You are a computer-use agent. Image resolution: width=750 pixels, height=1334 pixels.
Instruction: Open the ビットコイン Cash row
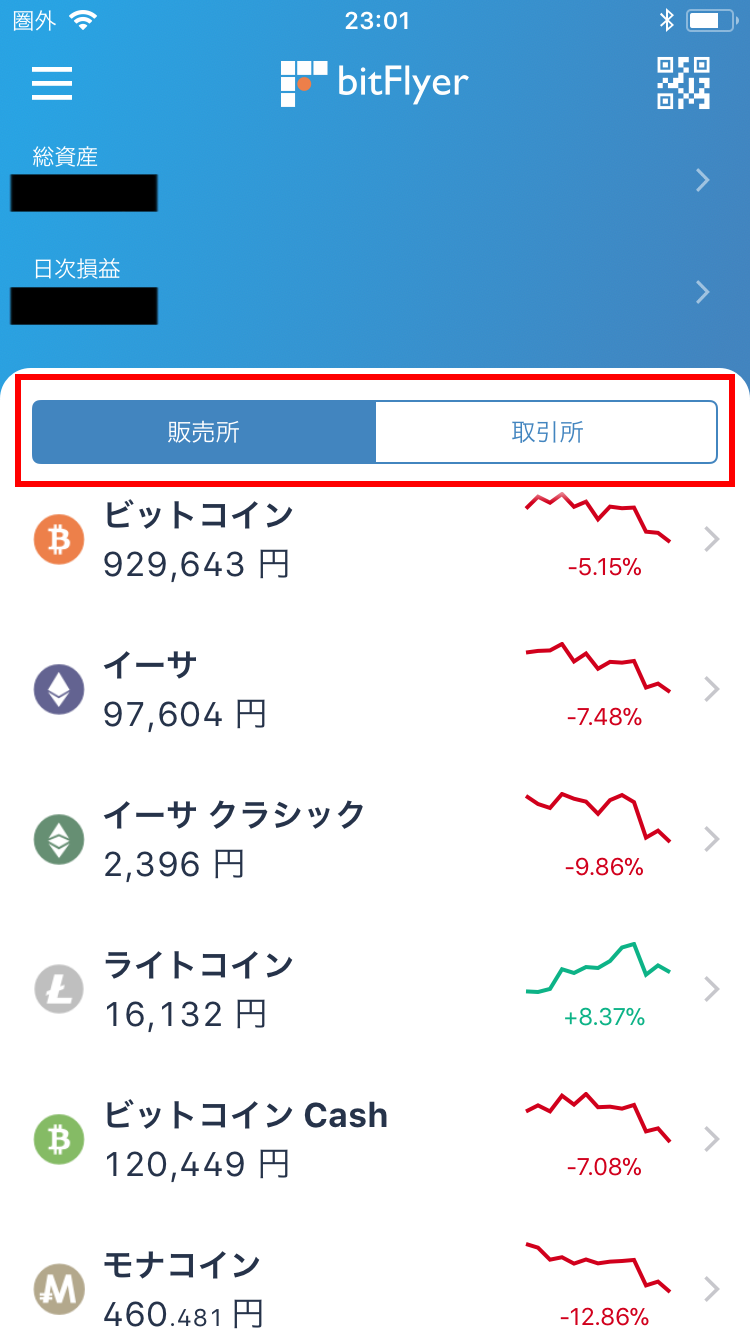point(375,1139)
